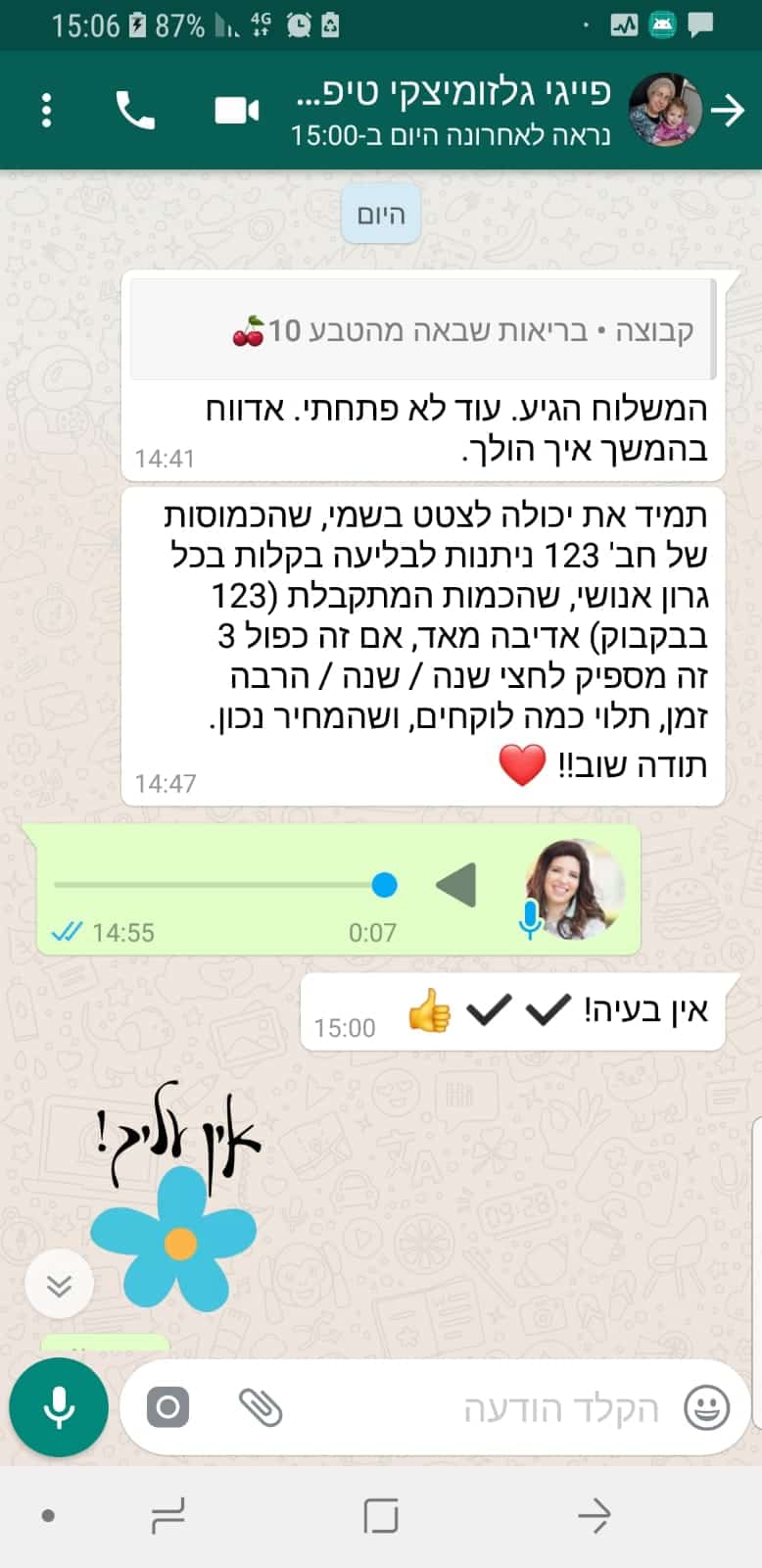Play the 0:07 voice message
Image resolution: width=762 pixels, height=1568 pixels.
(x=456, y=885)
